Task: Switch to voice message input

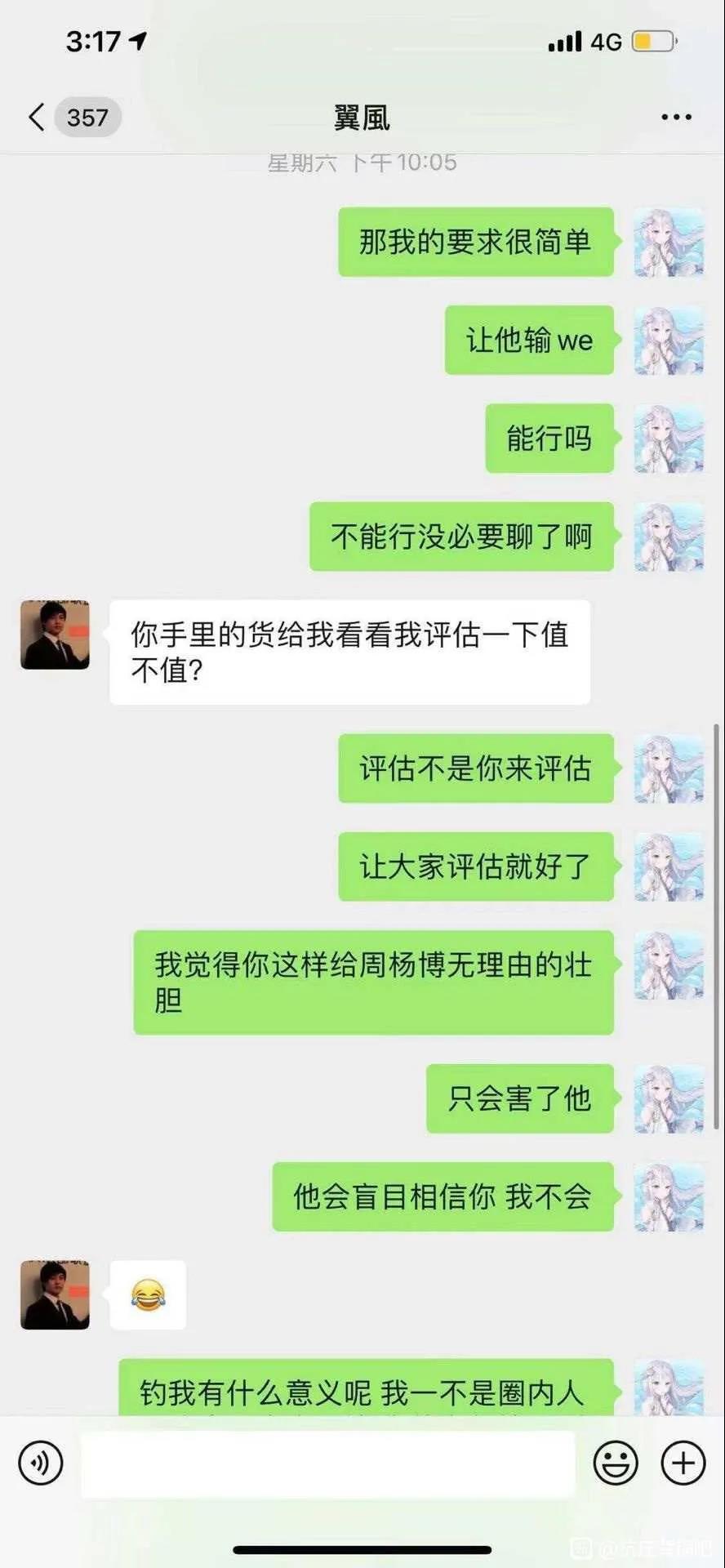Action: [x=40, y=1462]
